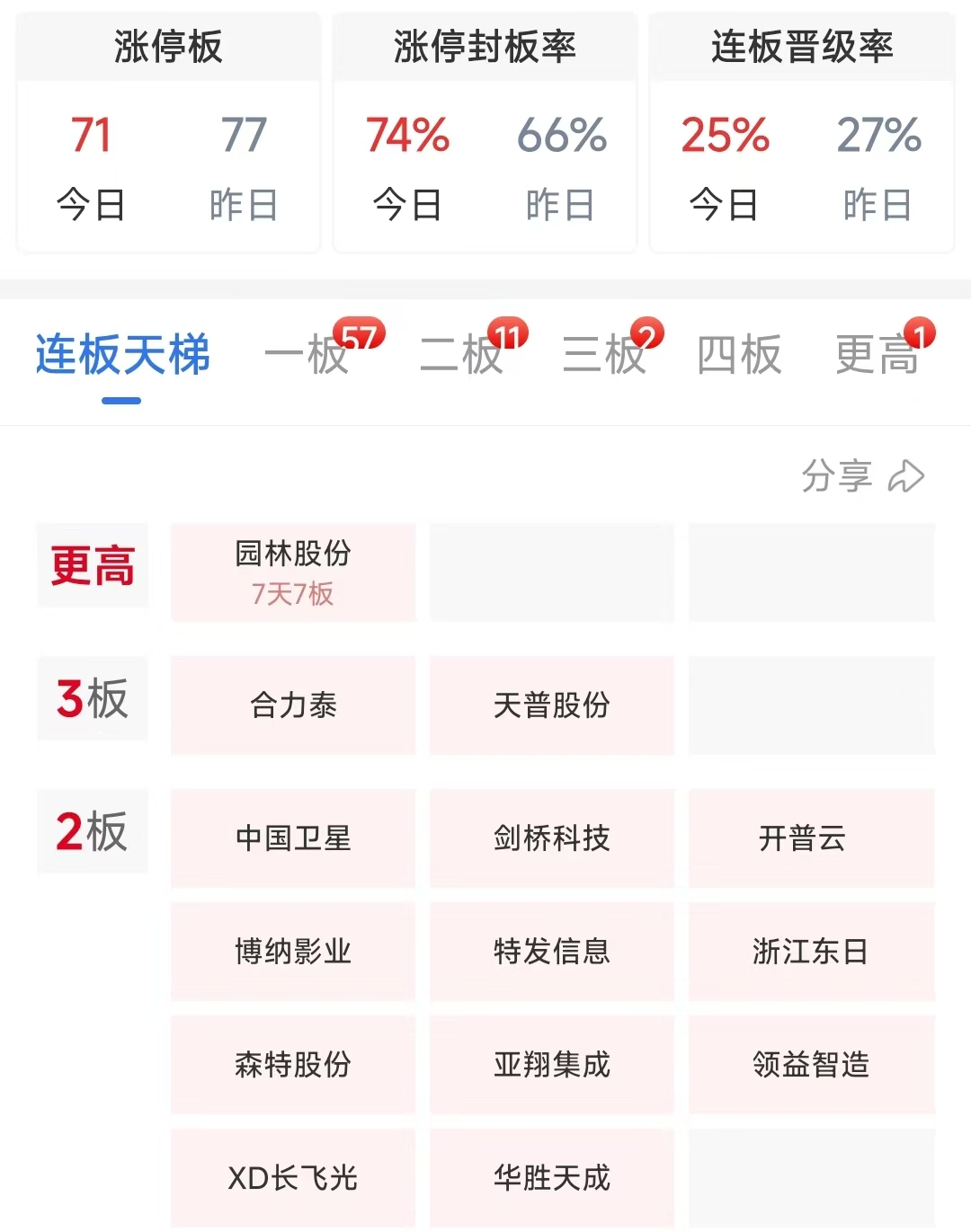Viewport: 971px width, 1232px height.
Task: View 天普股份 stock details
Action: pos(552,705)
